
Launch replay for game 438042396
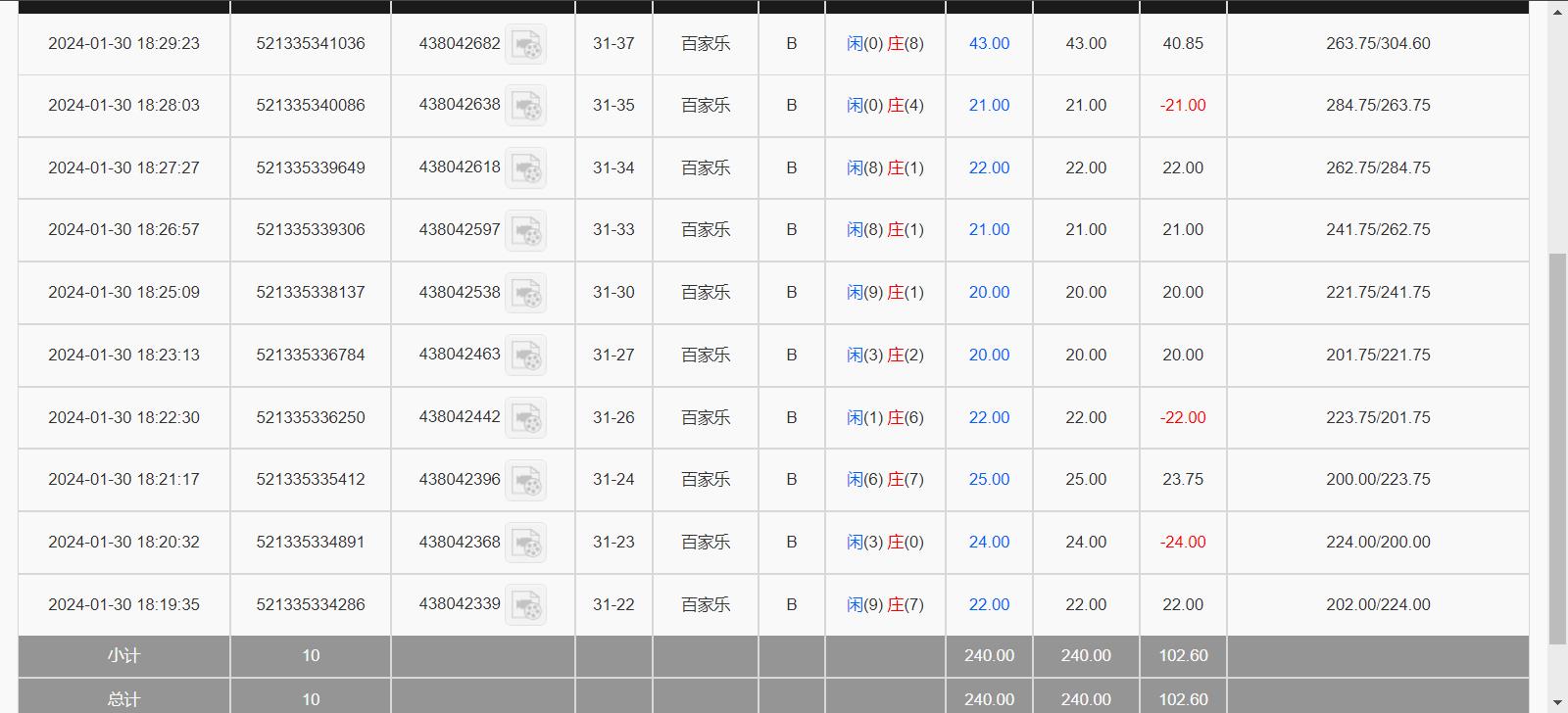coord(526,480)
